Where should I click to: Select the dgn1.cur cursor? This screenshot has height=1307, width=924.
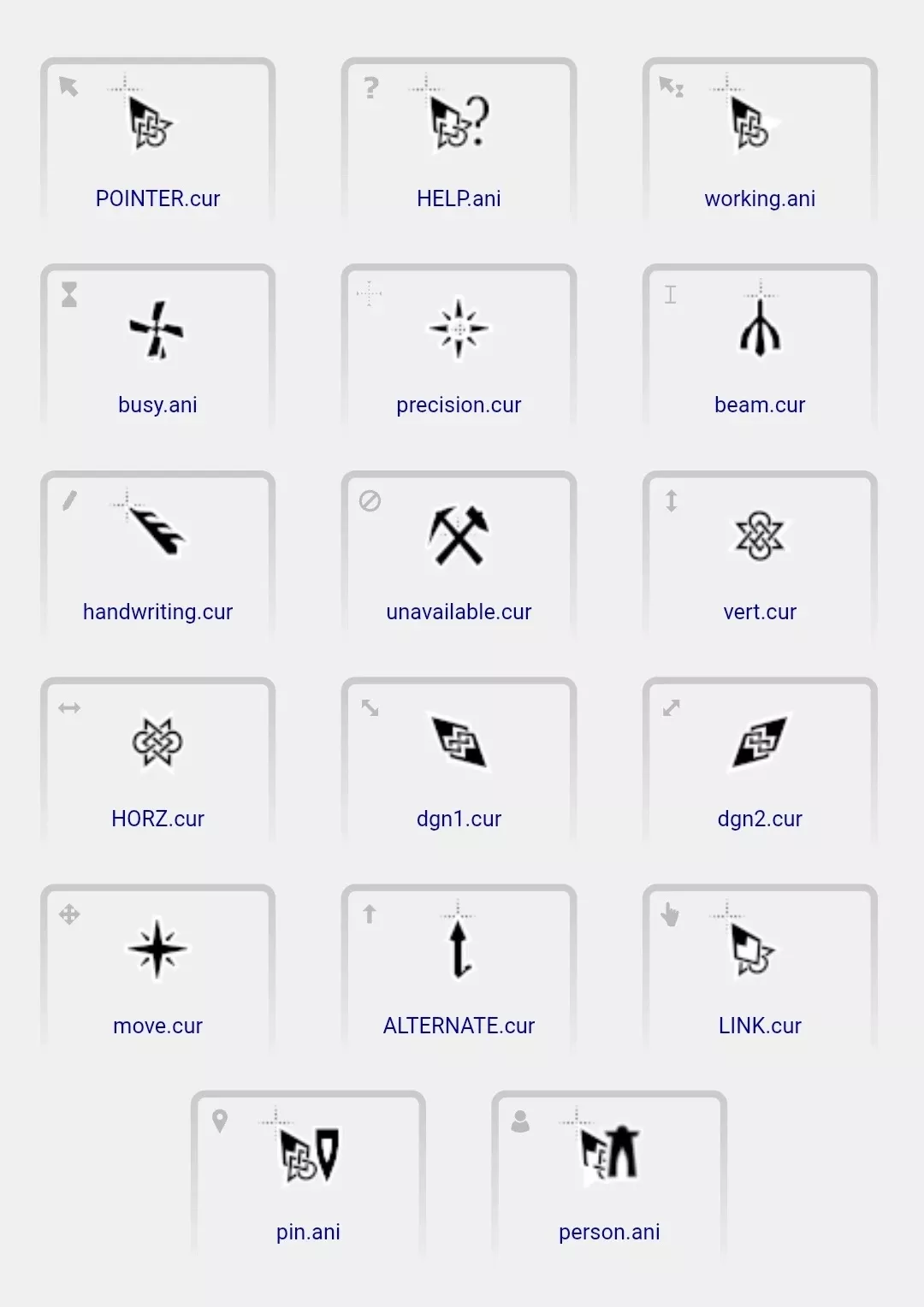coord(459,760)
